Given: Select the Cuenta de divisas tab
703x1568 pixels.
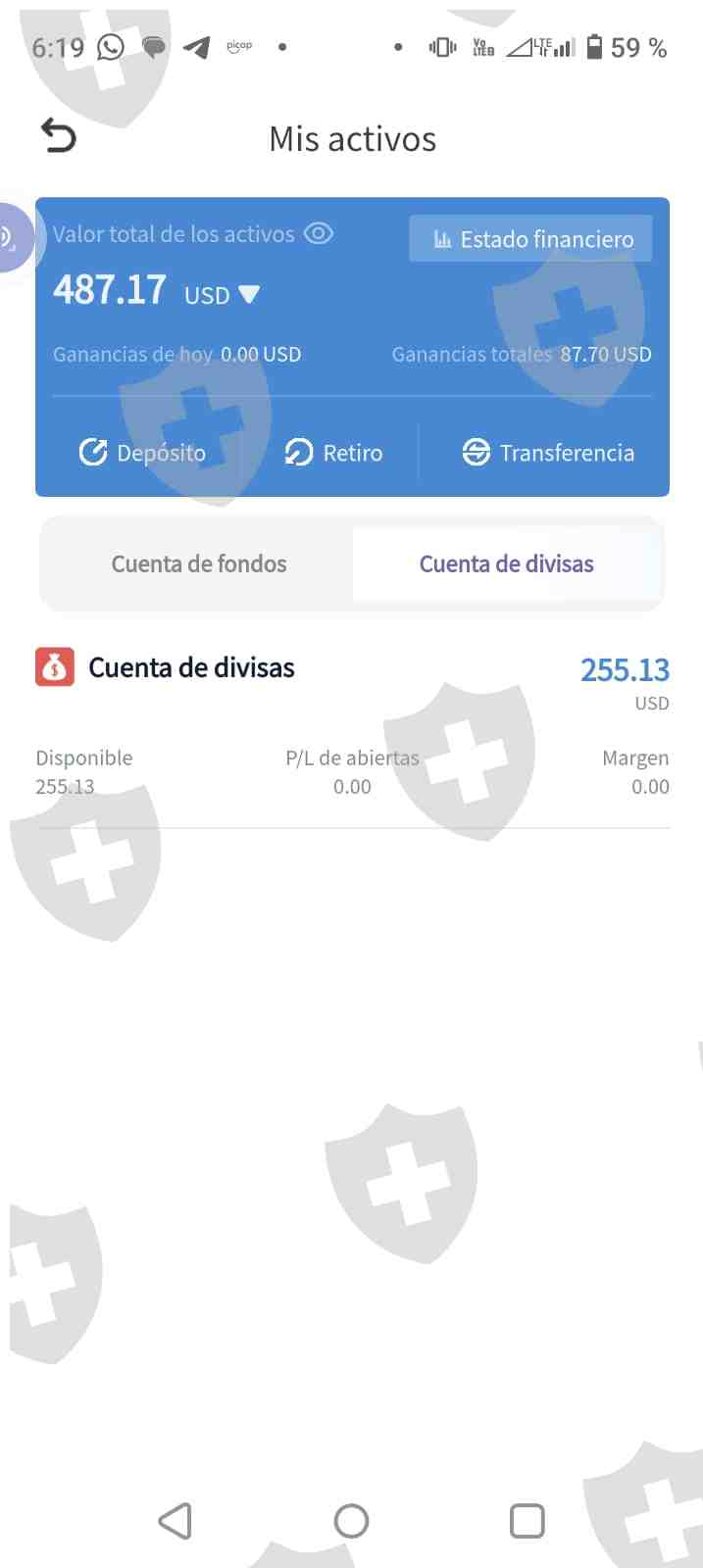Looking at the screenshot, I should click(506, 563).
